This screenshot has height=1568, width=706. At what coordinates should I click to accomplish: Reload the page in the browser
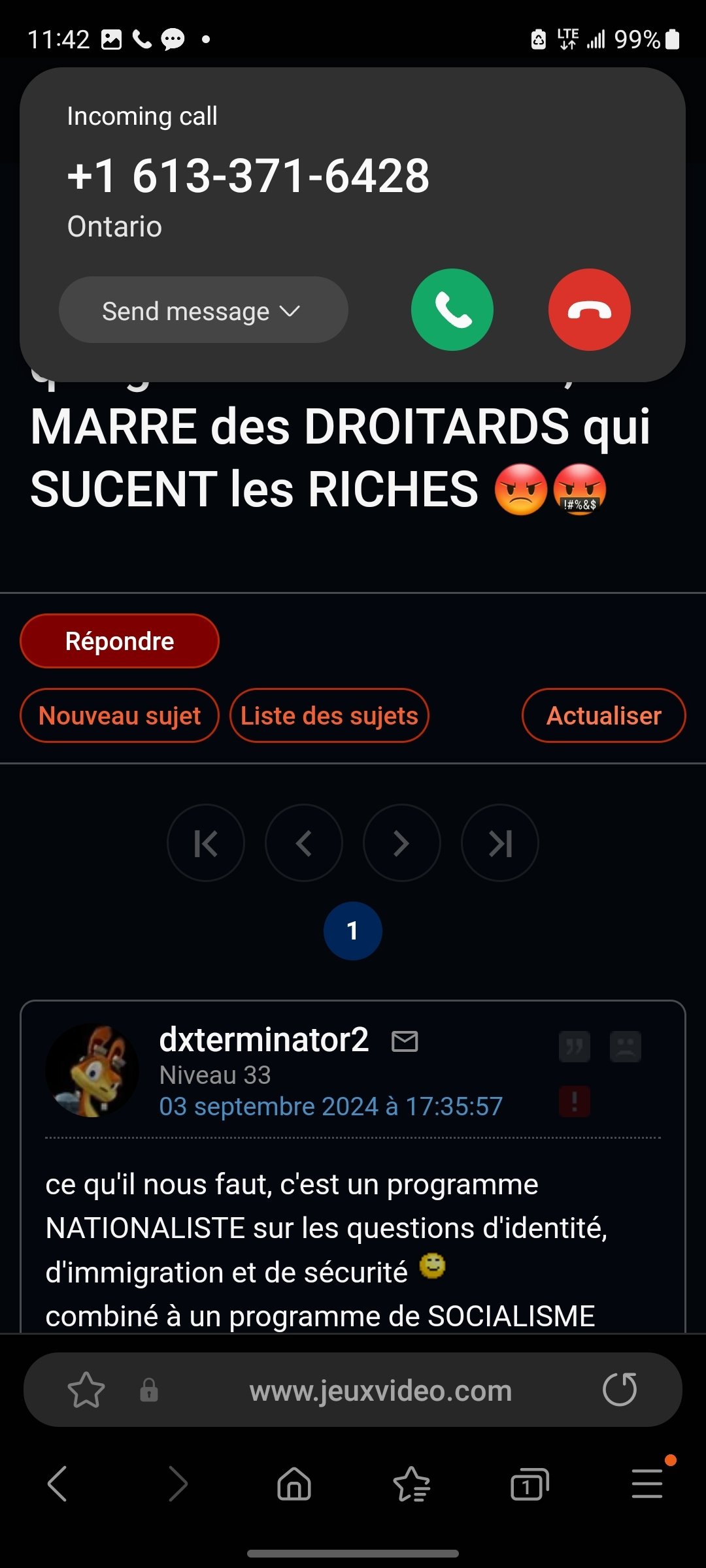pos(620,1389)
